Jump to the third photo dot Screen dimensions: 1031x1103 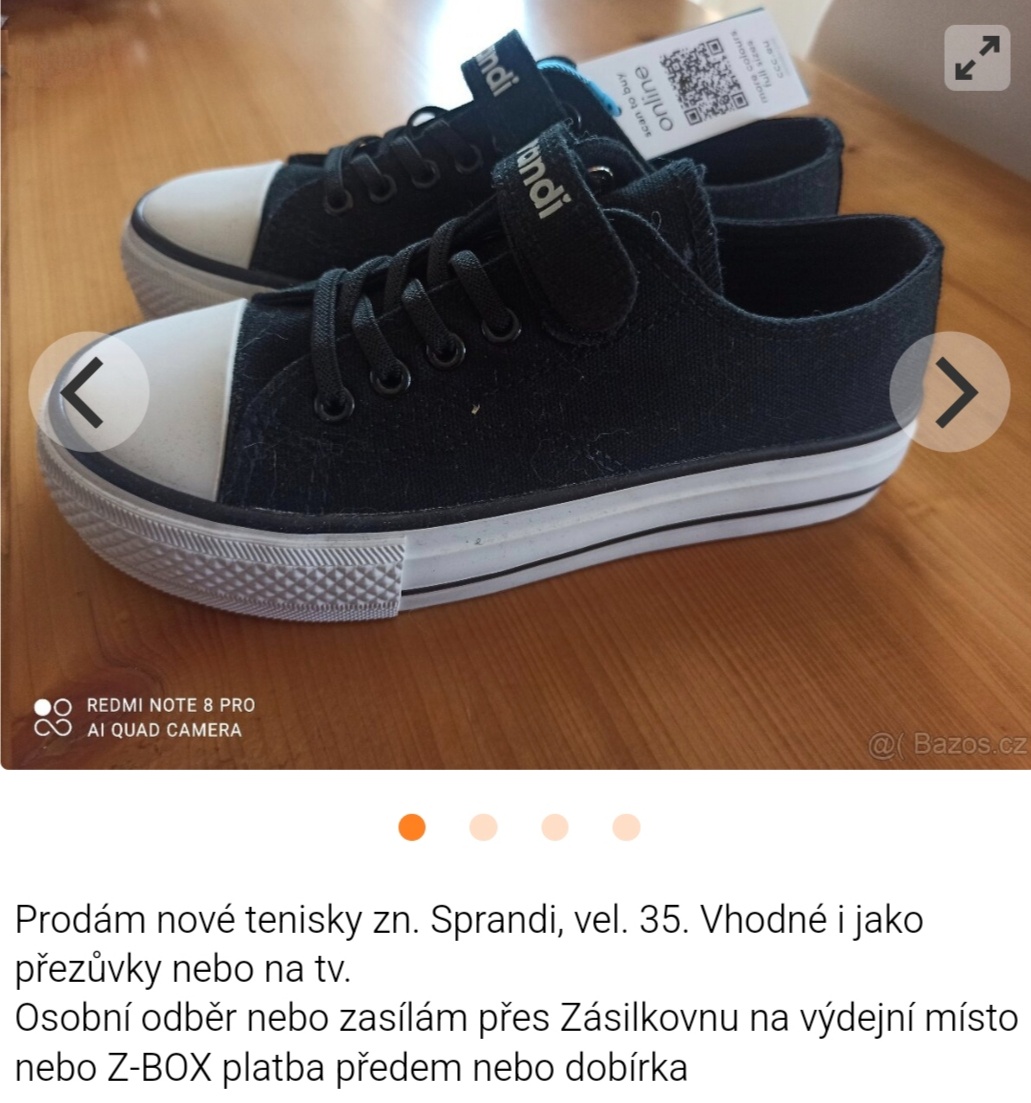[555, 827]
